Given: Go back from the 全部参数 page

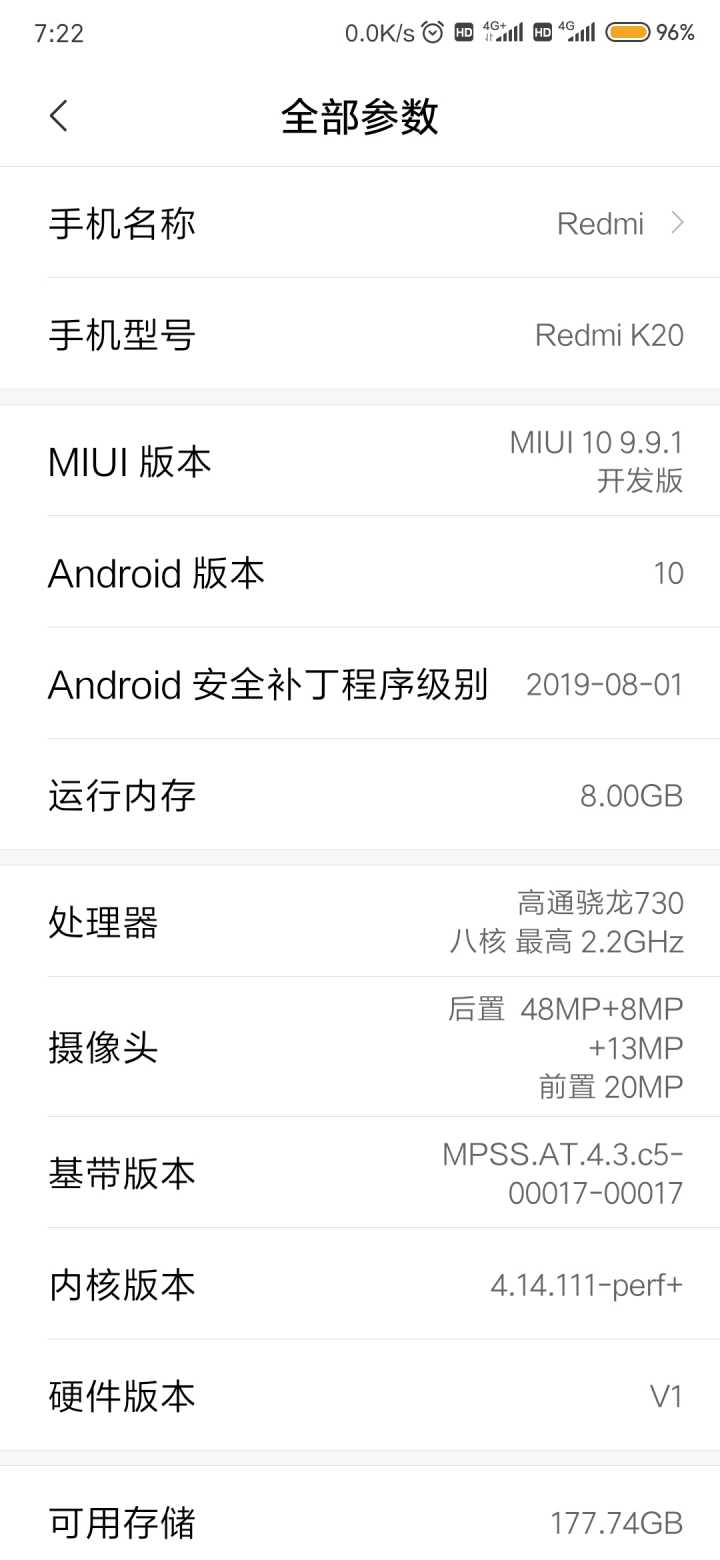Looking at the screenshot, I should pyautogui.click(x=59, y=116).
